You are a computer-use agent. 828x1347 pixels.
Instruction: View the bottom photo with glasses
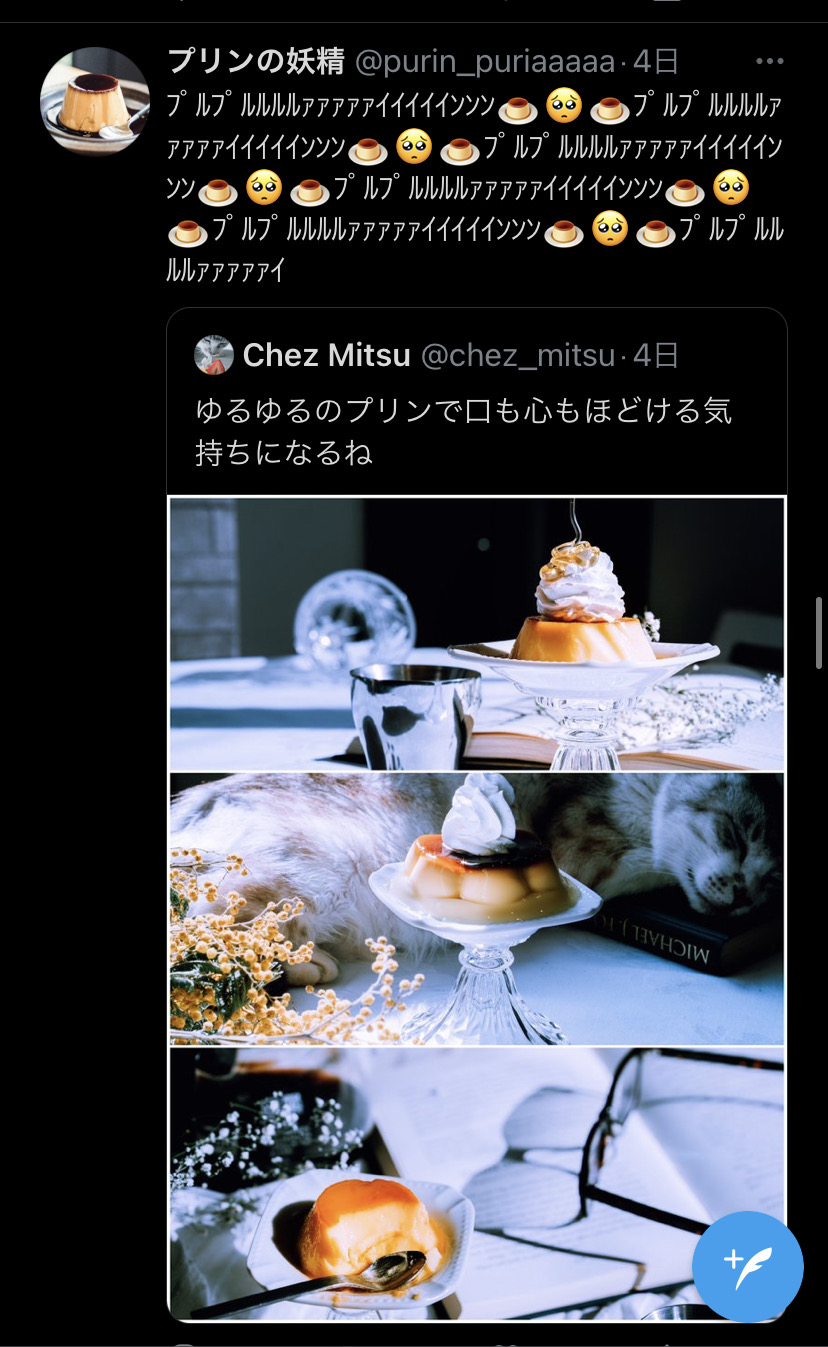[477, 1184]
